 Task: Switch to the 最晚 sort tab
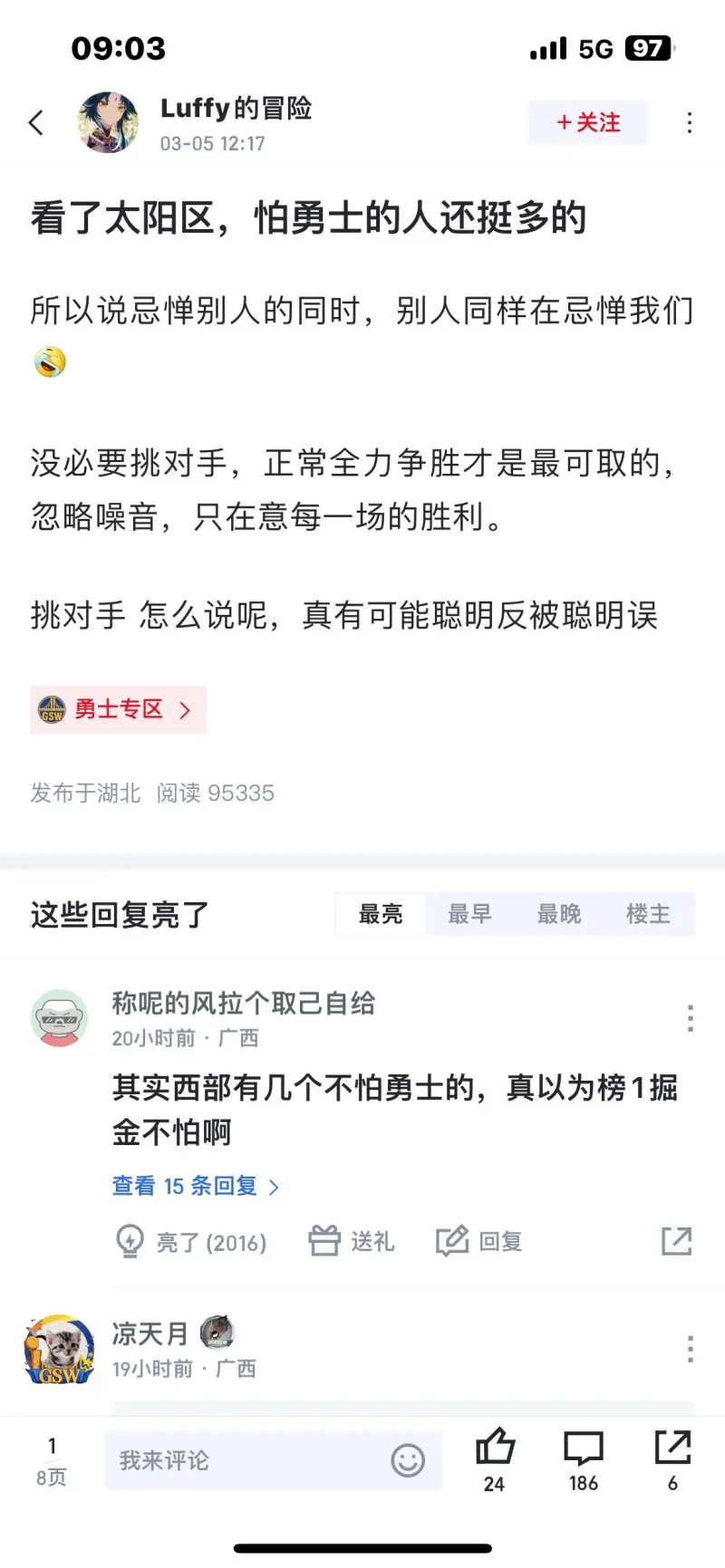559,914
